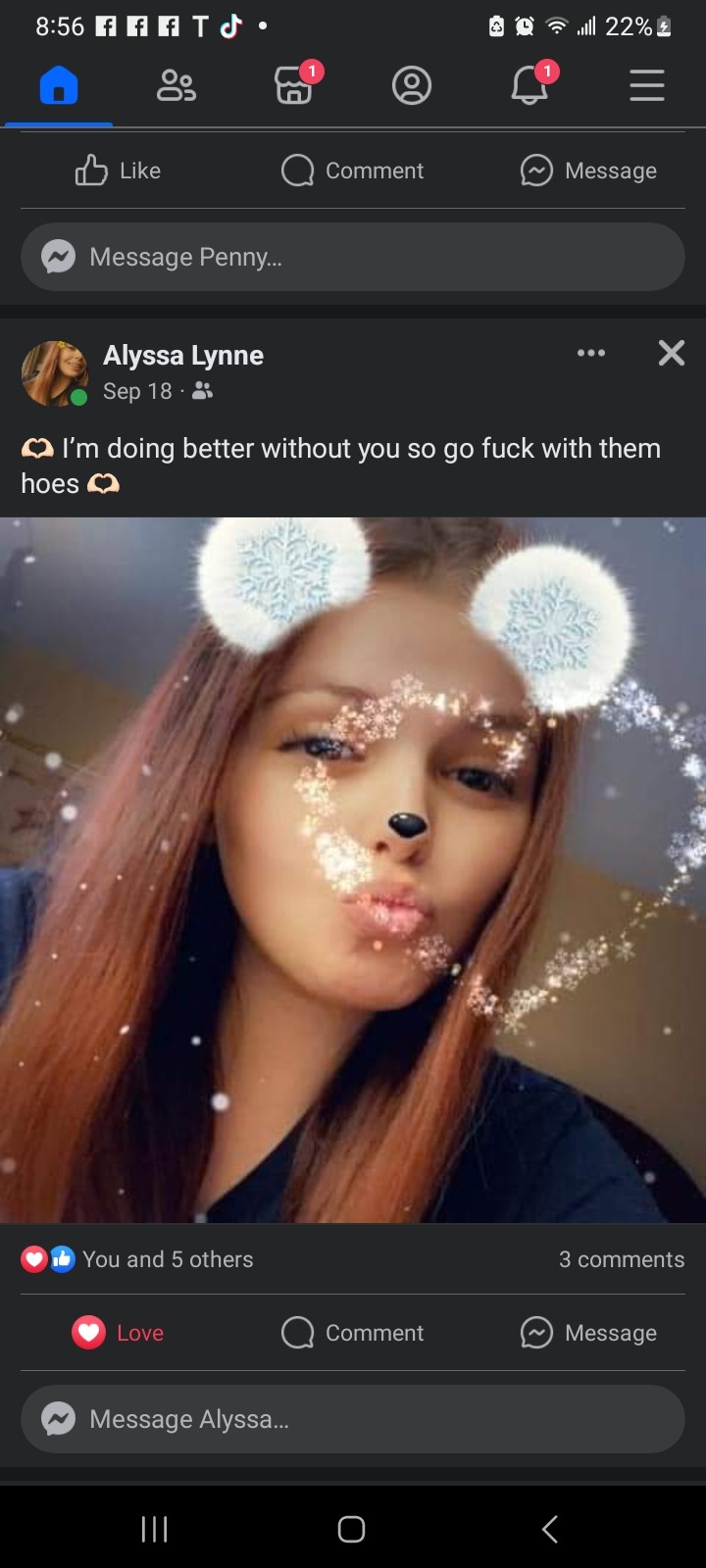The width and height of the screenshot is (706, 1568).
Task: Open the Friends tab
Action: tap(176, 86)
